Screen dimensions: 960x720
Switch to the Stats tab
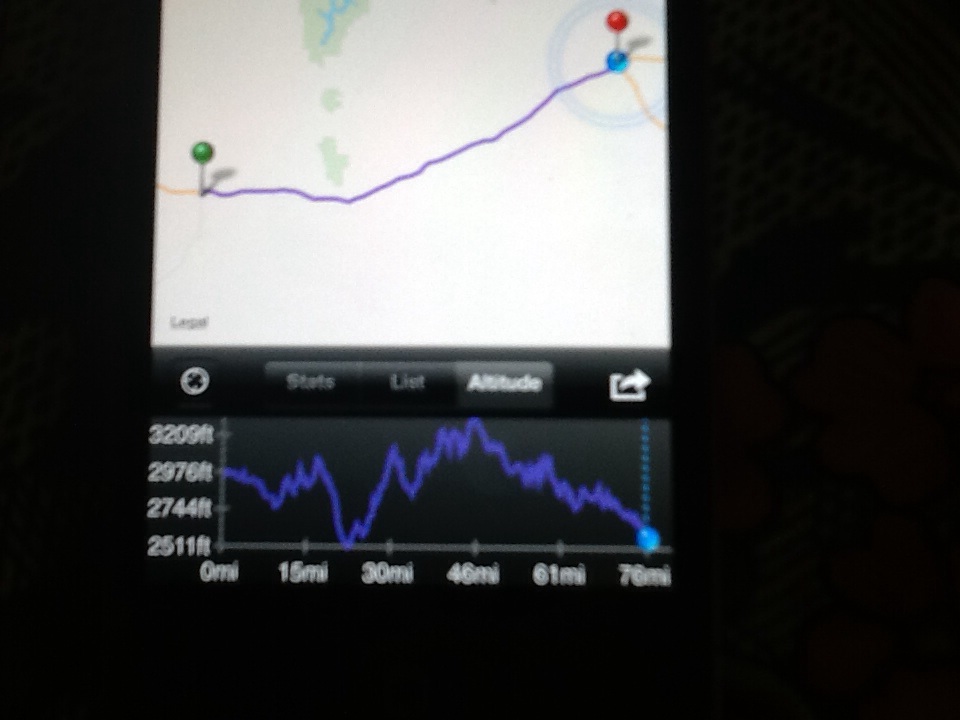click(x=309, y=382)
